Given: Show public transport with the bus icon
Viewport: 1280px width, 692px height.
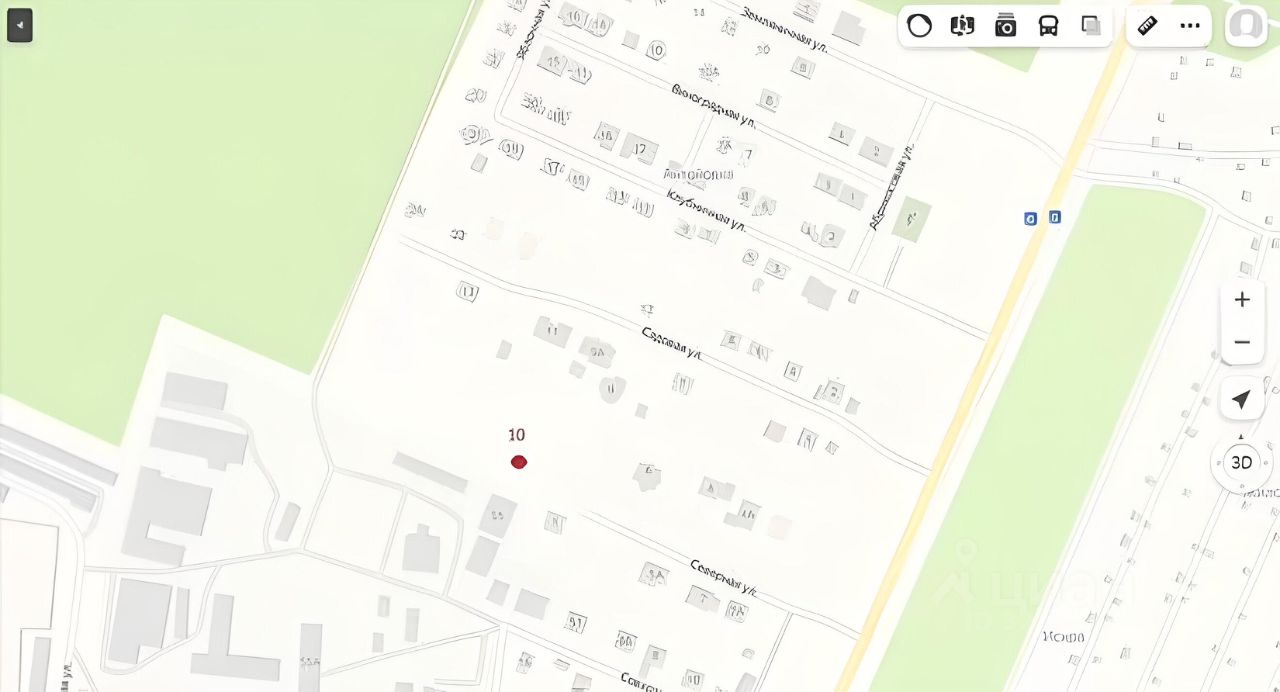Looking at the screenshot, I should [x=1048, y=26].
